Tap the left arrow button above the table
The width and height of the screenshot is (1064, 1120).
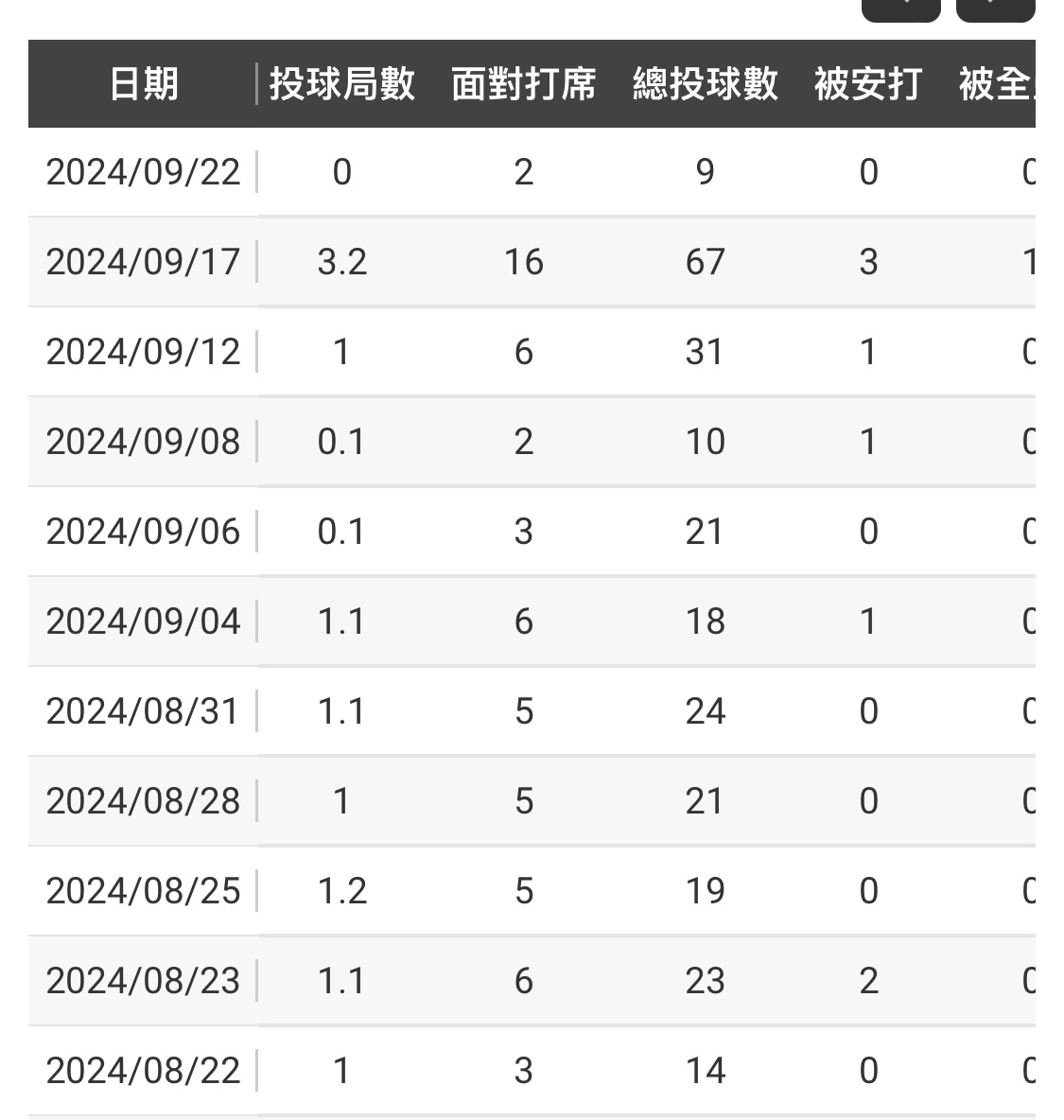[x=900, y=8]
